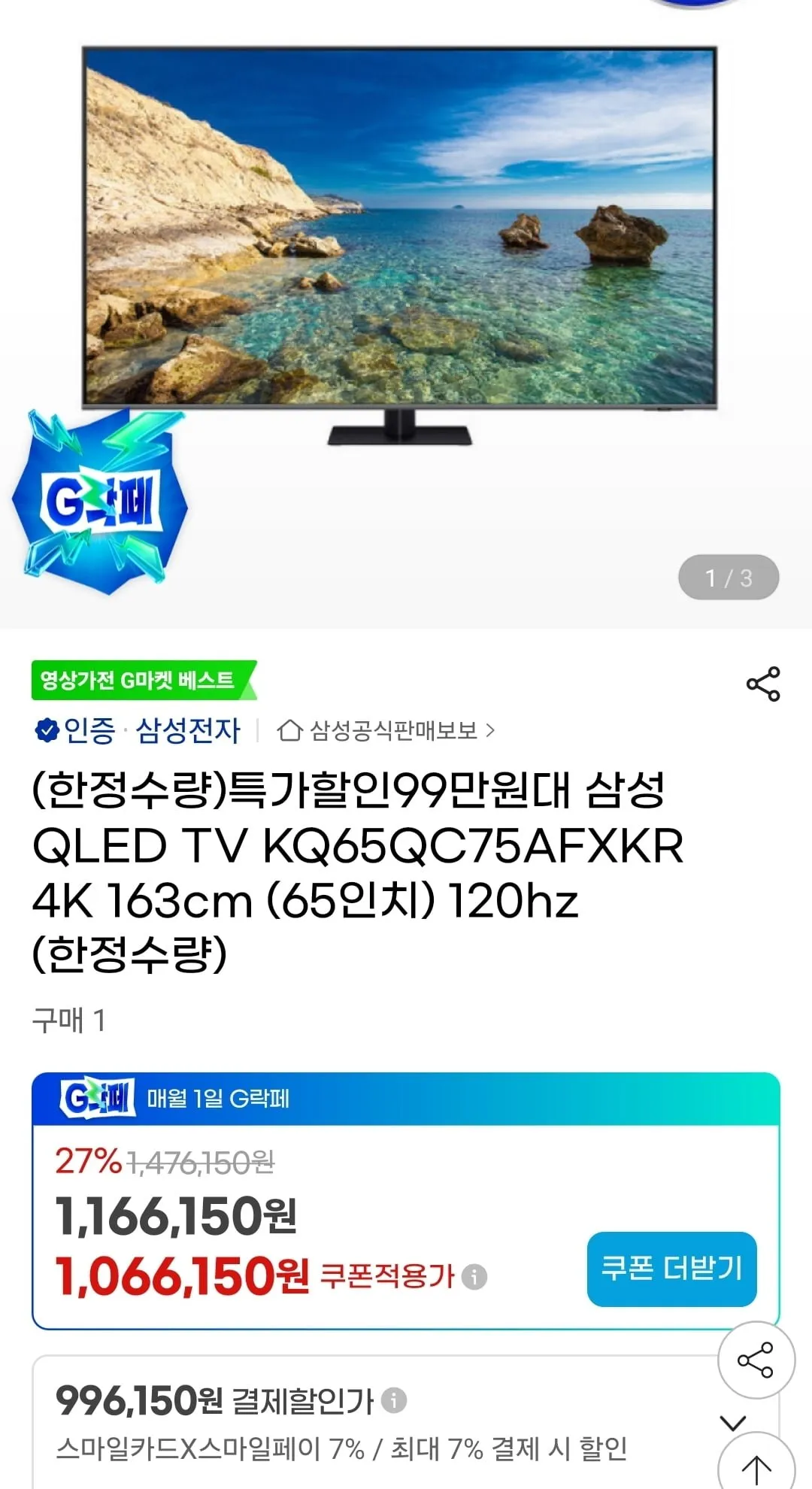Tap the floating round share button

pos(756,1360)
